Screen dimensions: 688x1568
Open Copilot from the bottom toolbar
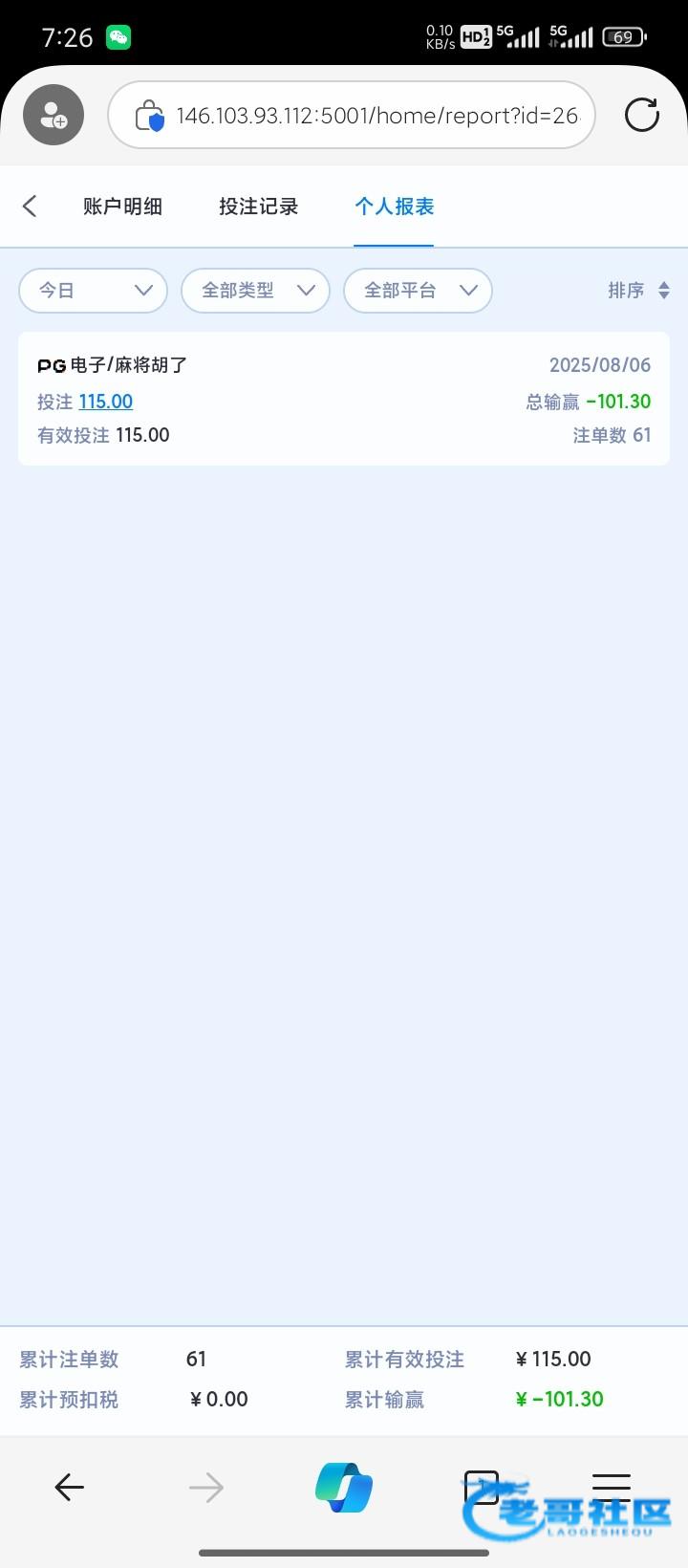(344, 1487)
